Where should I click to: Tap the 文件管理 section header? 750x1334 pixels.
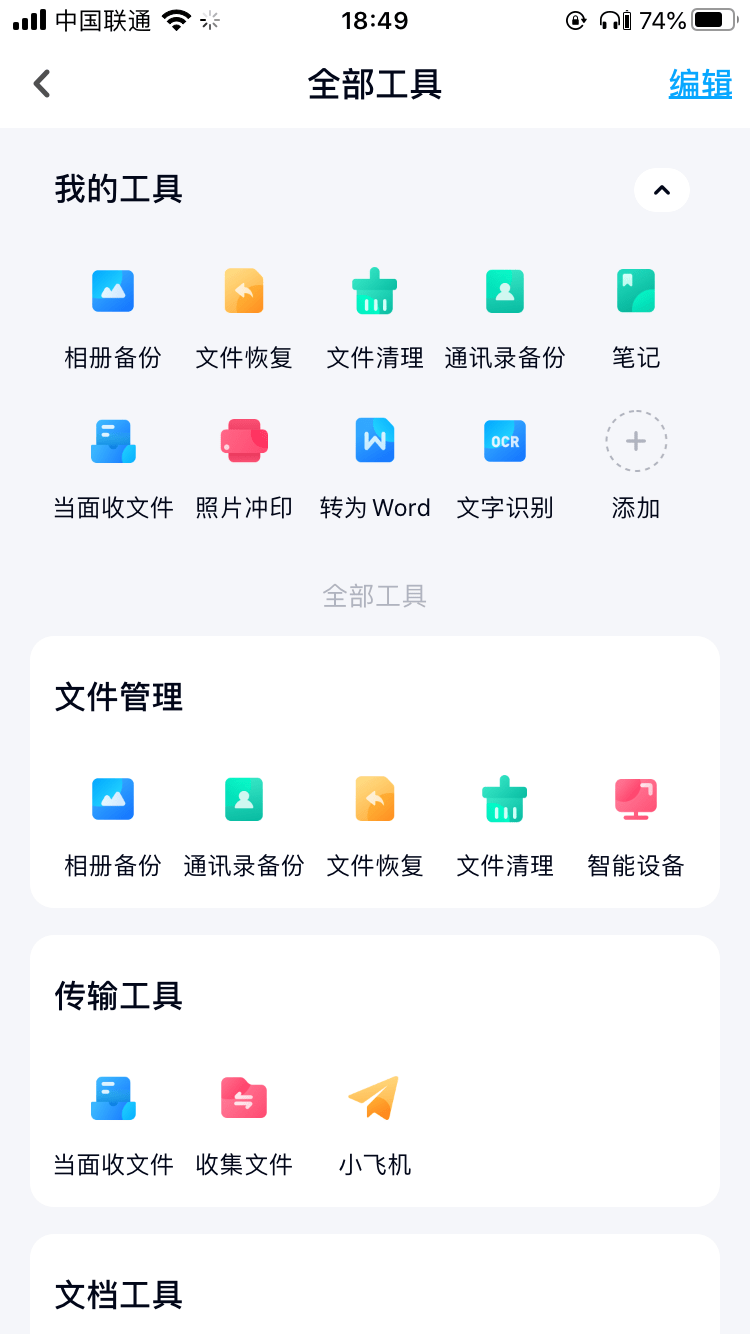118,698
